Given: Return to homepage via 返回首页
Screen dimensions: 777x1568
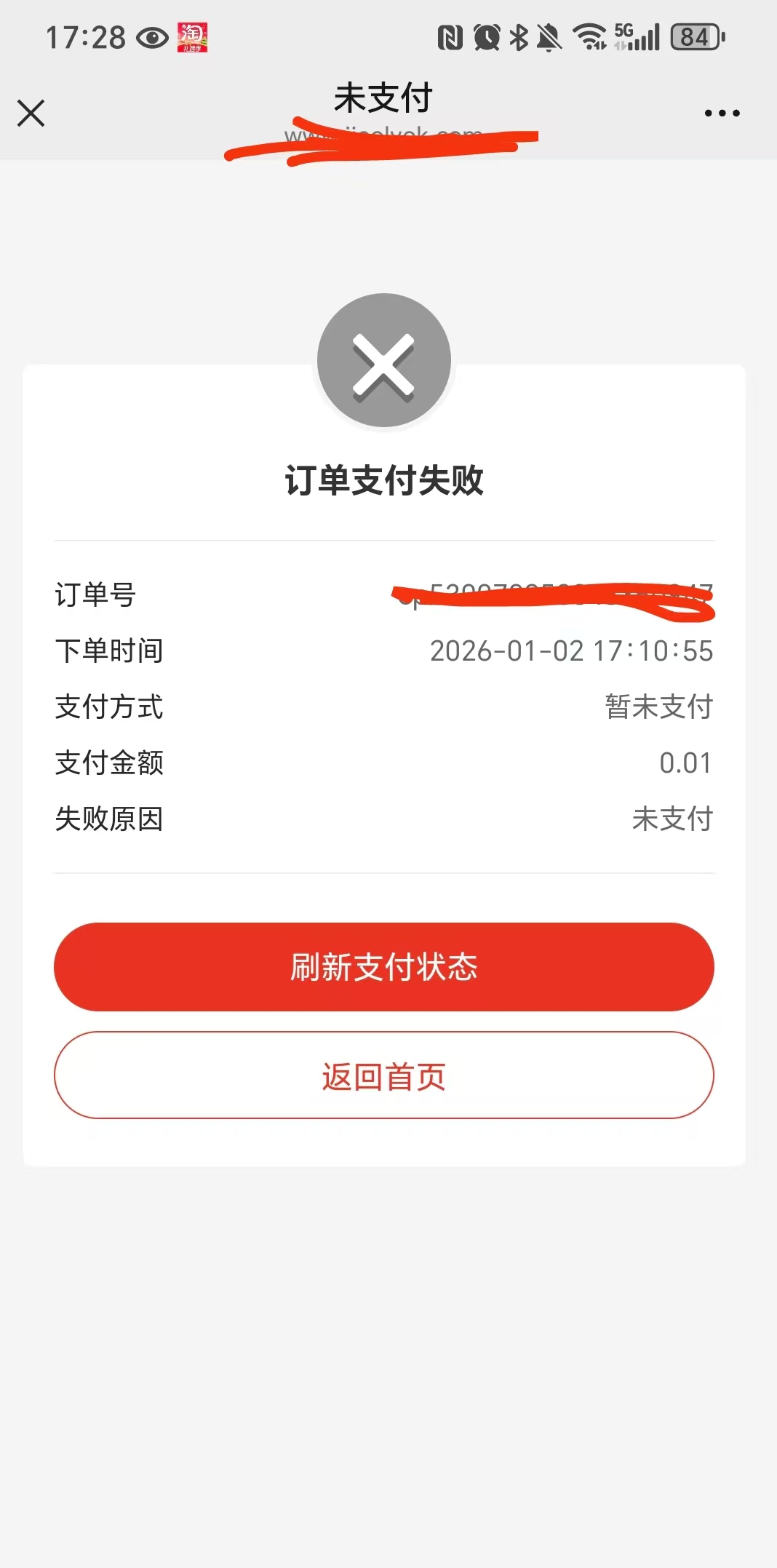Looking at the screenshot, I should (384, 1075).
